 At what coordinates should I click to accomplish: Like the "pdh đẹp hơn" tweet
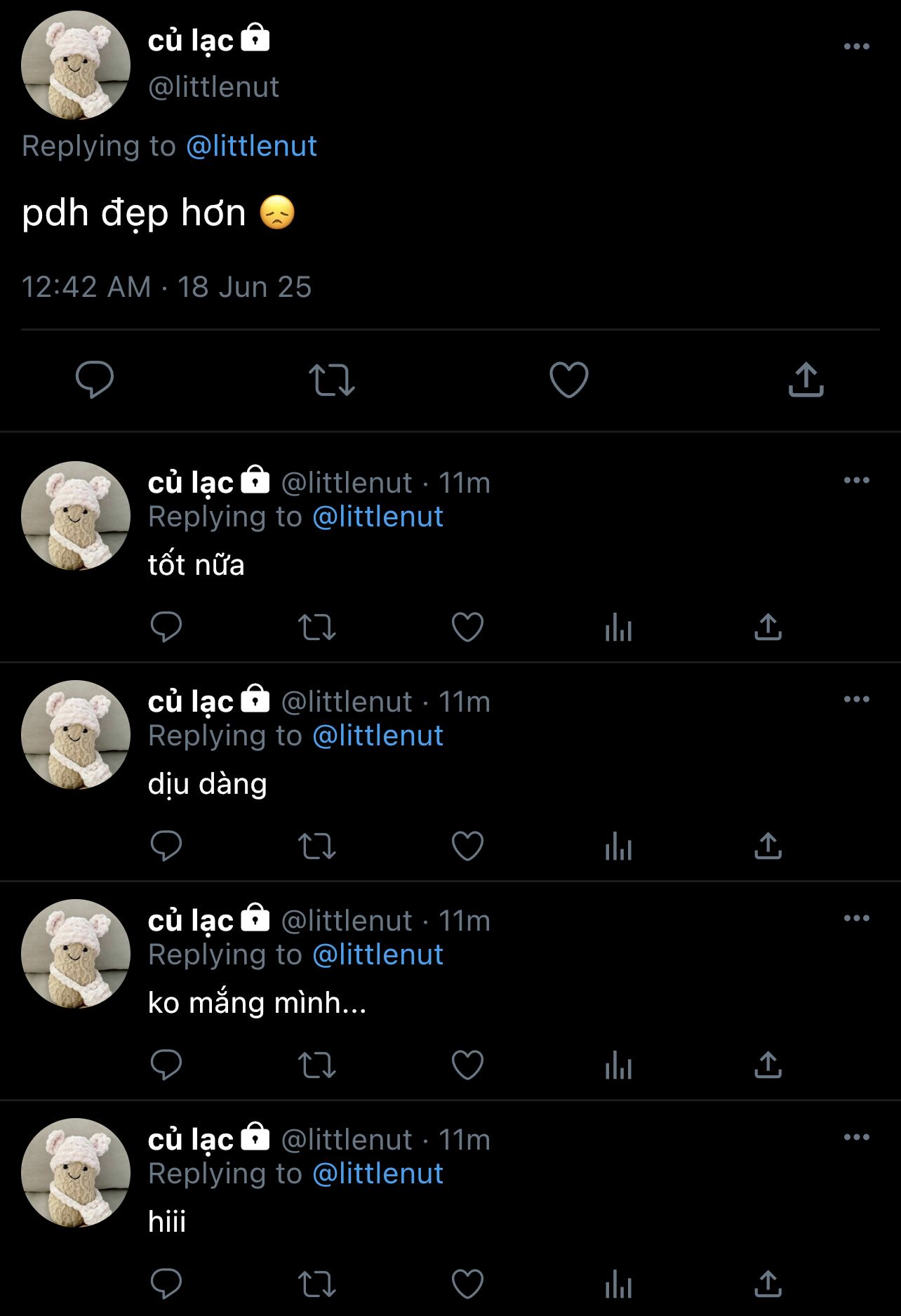tap(568, 380)
